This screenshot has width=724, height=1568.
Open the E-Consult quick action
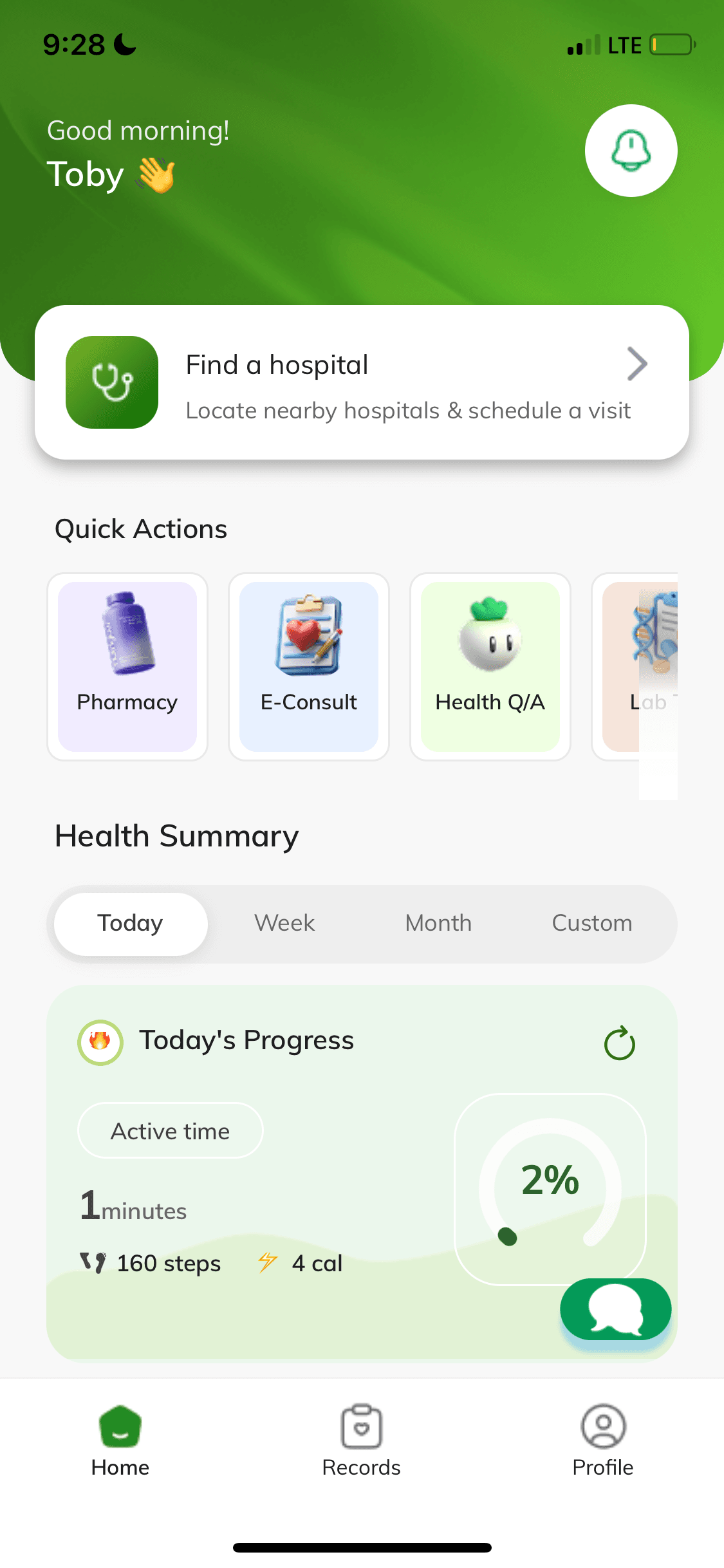pos(309,666)
